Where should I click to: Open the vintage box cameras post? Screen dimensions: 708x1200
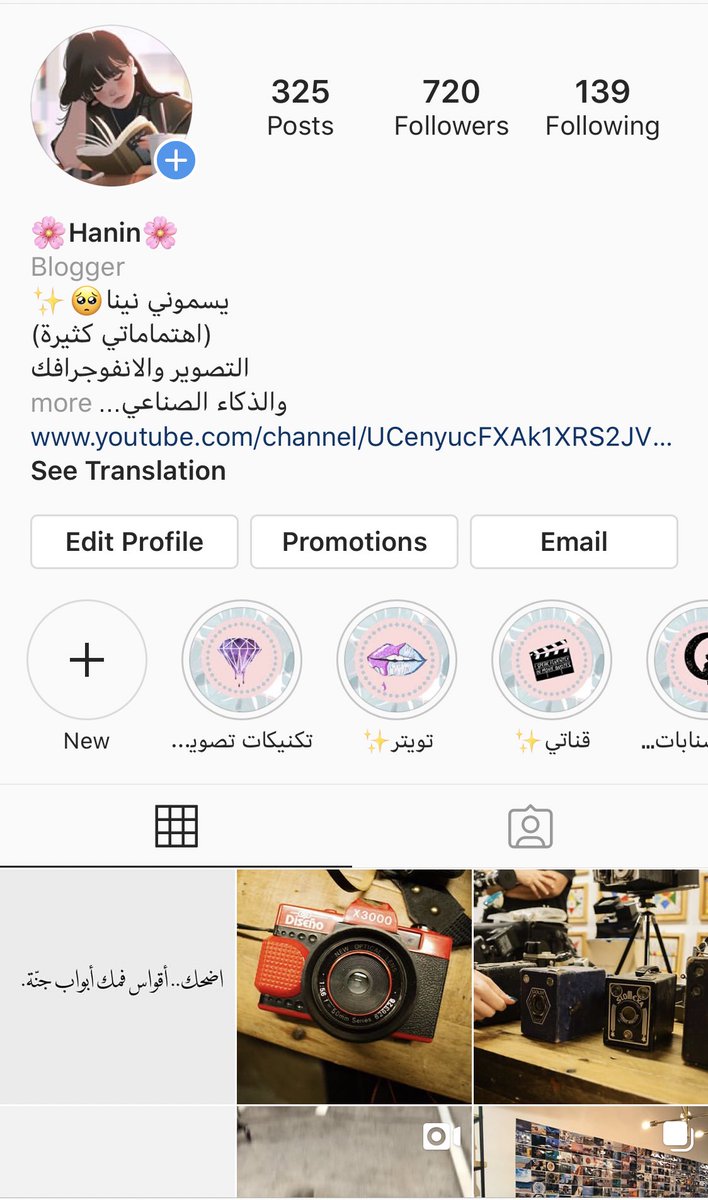591,986
